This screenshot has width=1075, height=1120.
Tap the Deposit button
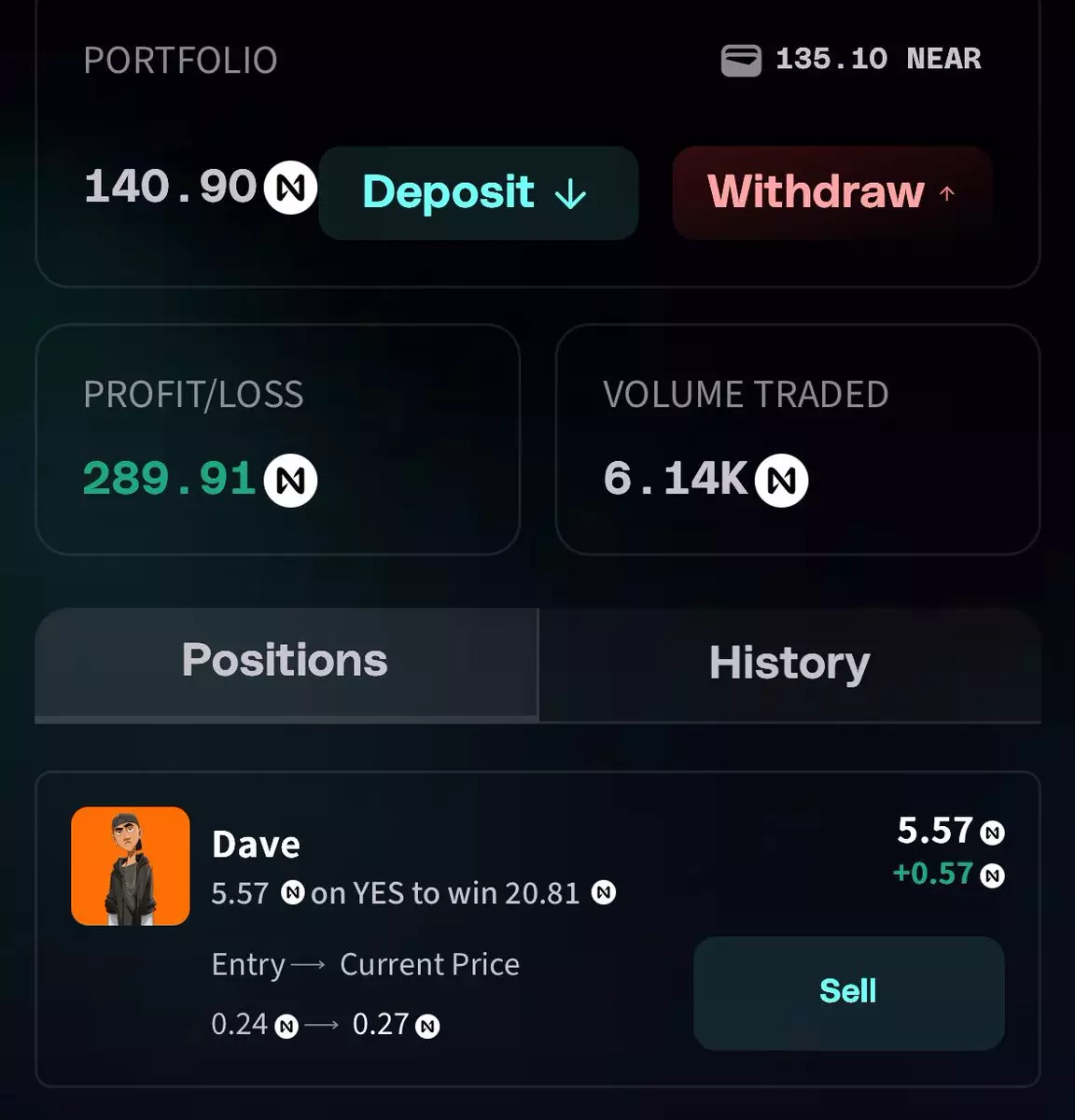coord(478,192)
